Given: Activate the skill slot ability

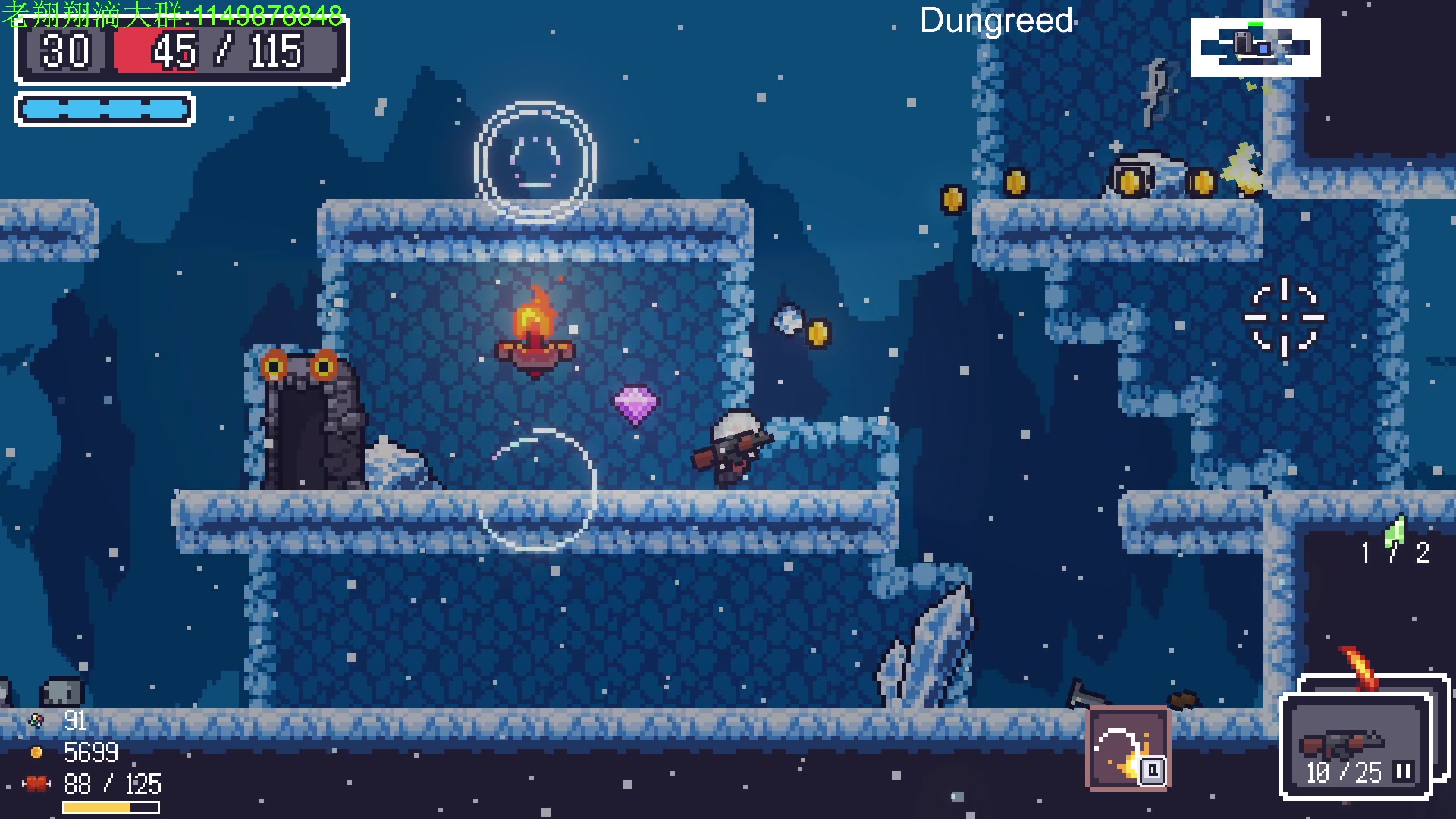Looking at the screenshot, I should 1128,749.
